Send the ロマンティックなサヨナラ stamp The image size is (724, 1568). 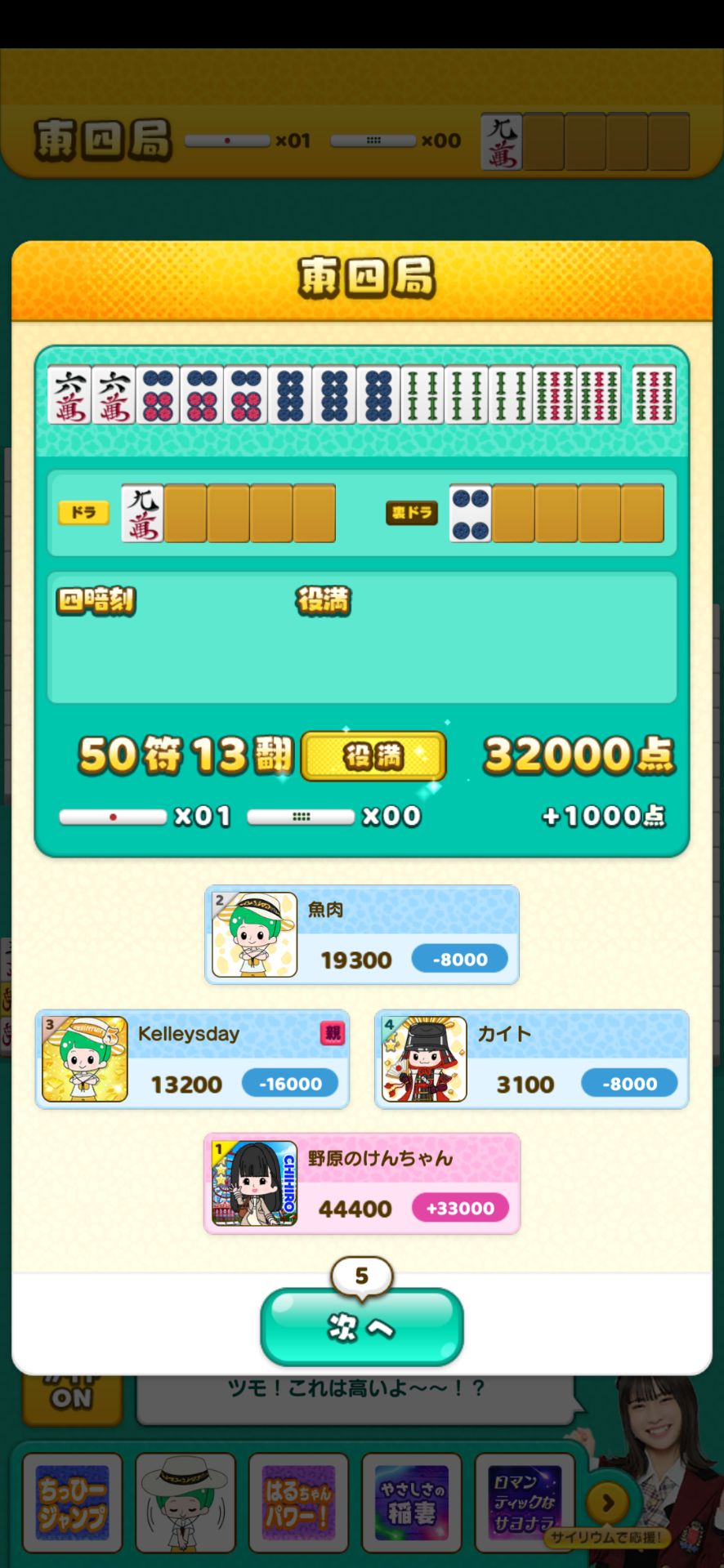click(524, 1503)
